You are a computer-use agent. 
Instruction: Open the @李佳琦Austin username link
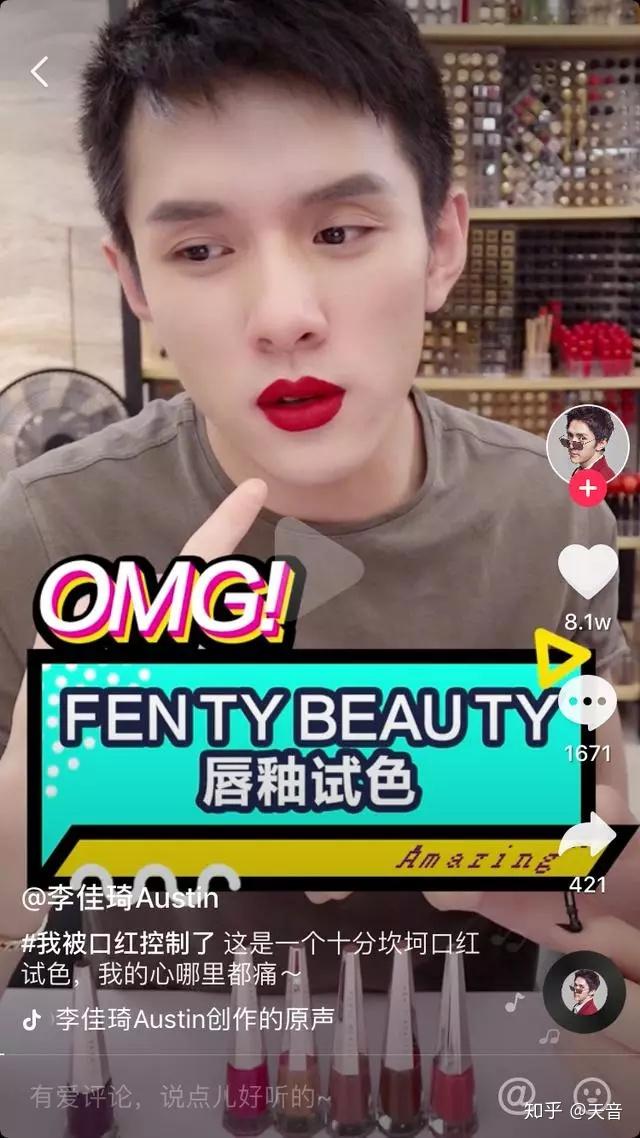click(120, 898)
